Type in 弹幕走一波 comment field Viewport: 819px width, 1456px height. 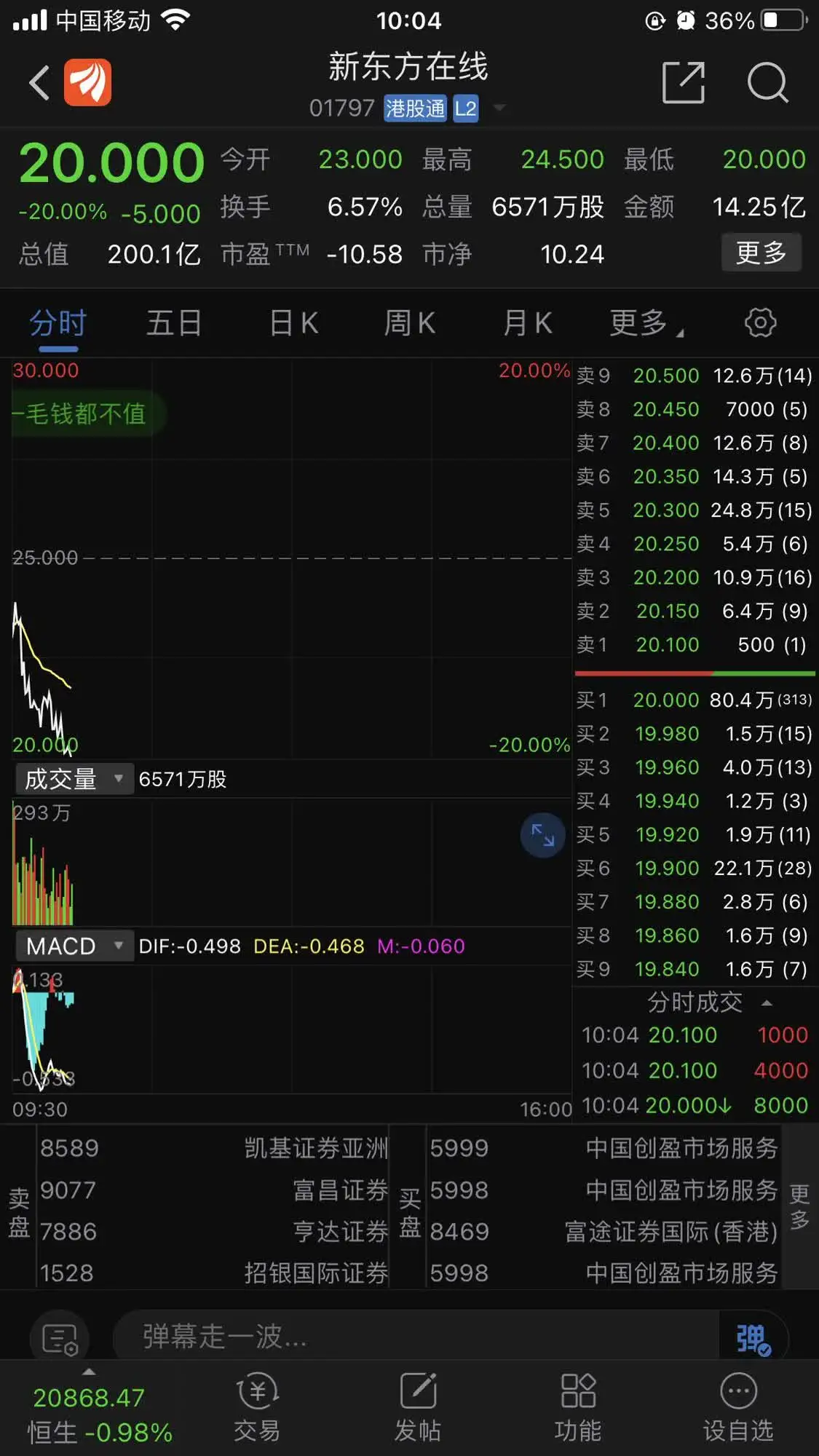click(415, 1337)
